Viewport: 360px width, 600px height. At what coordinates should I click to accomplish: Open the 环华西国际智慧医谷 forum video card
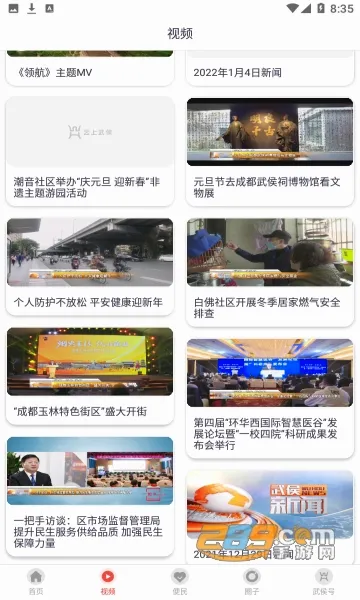(270, 398)
